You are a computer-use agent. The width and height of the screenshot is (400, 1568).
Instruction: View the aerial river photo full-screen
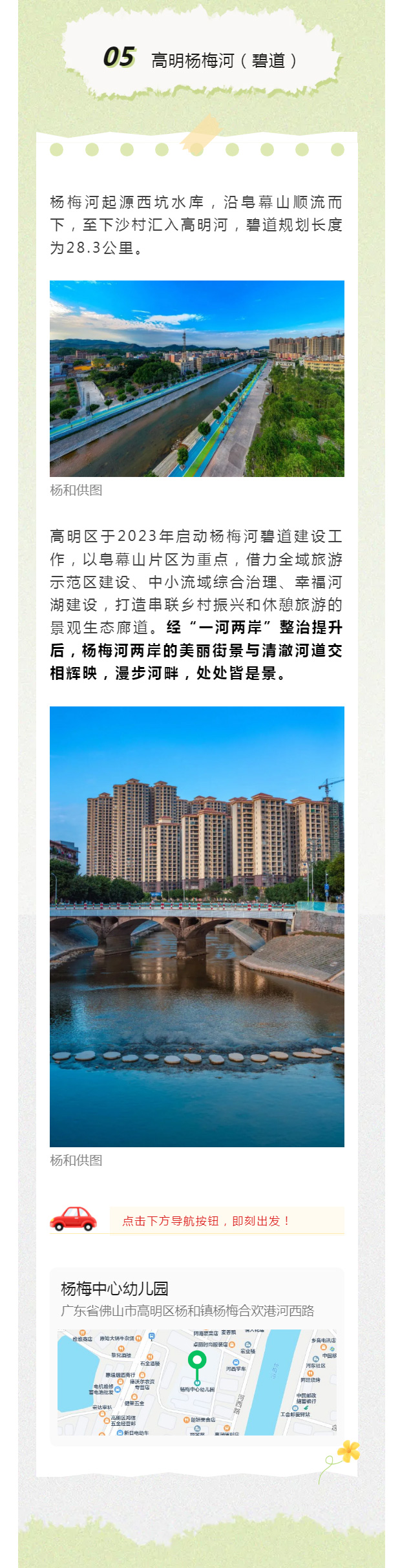point(196,379)
